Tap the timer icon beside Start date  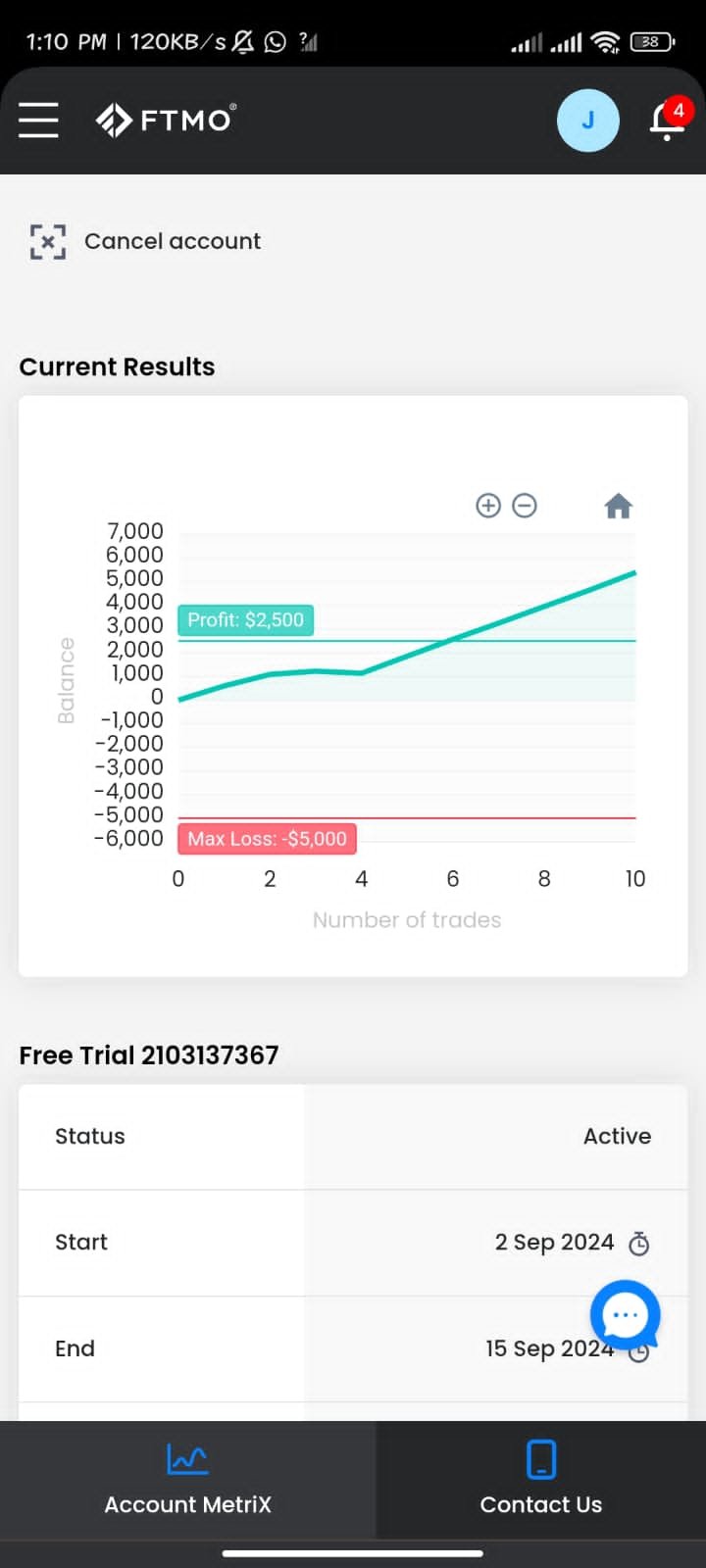(x=638, y=1244)
